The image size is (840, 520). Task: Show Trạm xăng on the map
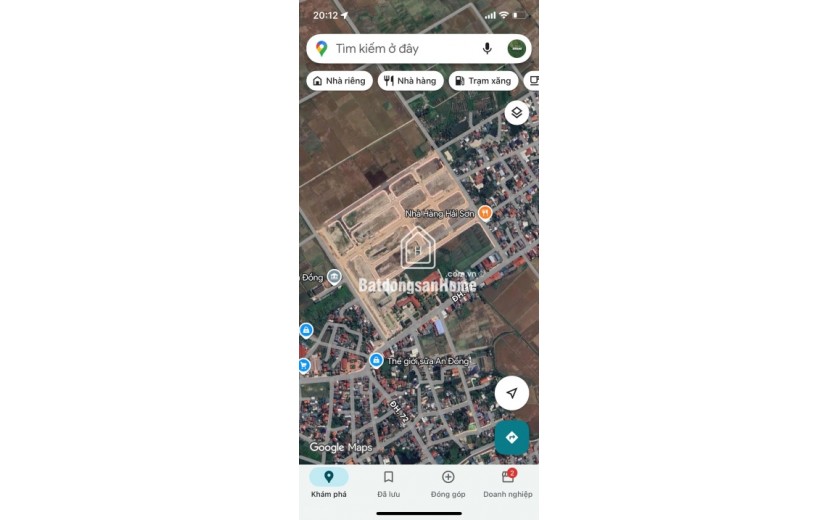pyautogui.click(x=482, y=81)
